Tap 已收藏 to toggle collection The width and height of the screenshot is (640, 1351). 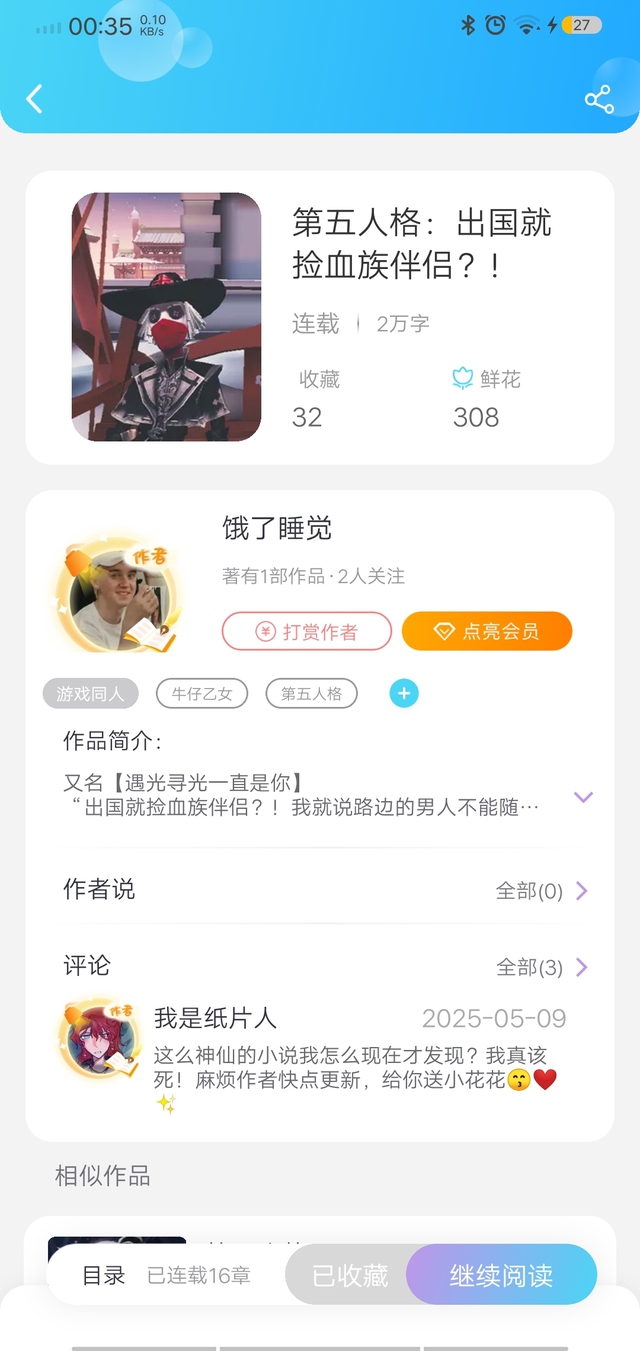tap(350, 1275)
